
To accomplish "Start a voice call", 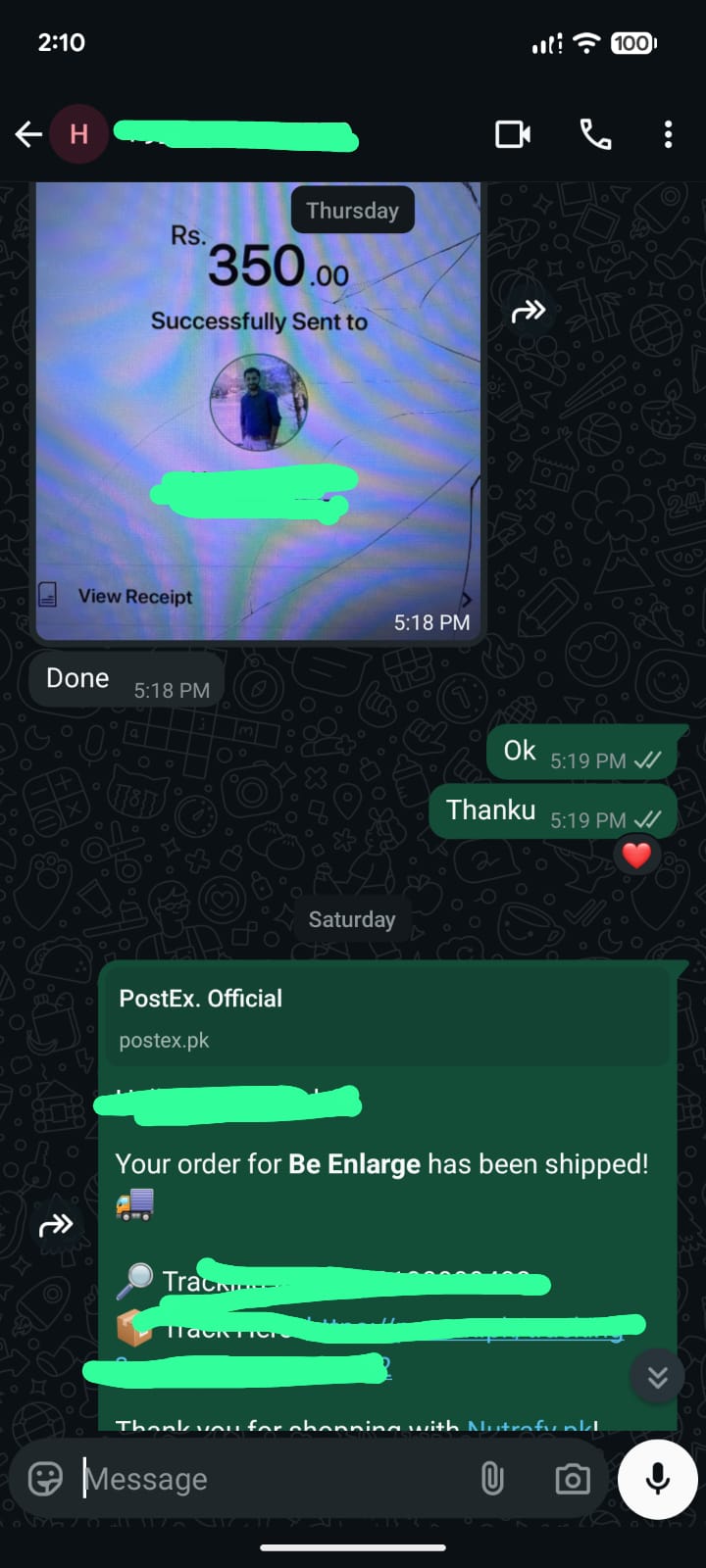I will click(x=595, y=134).
